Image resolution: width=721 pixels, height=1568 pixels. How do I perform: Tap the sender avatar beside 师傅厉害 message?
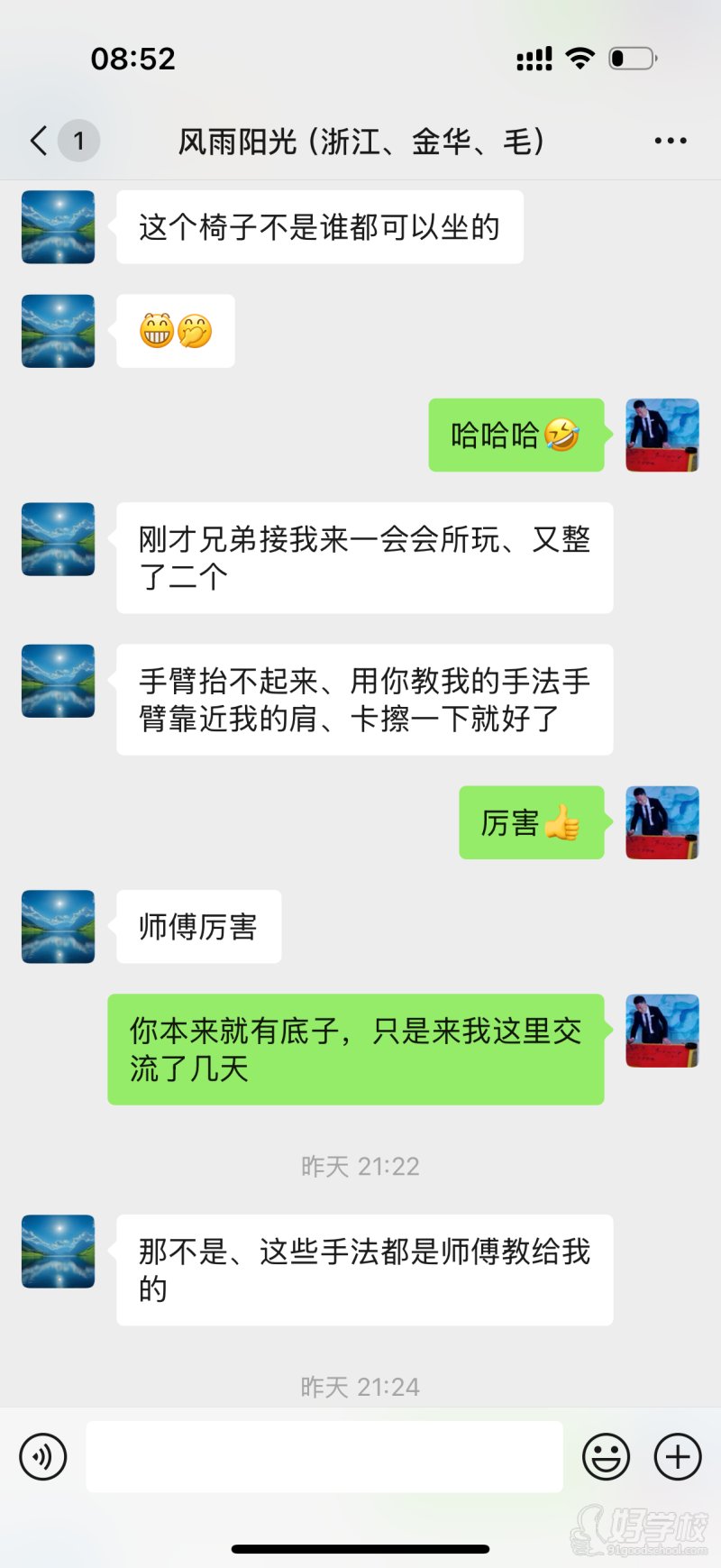click(58, 926)
